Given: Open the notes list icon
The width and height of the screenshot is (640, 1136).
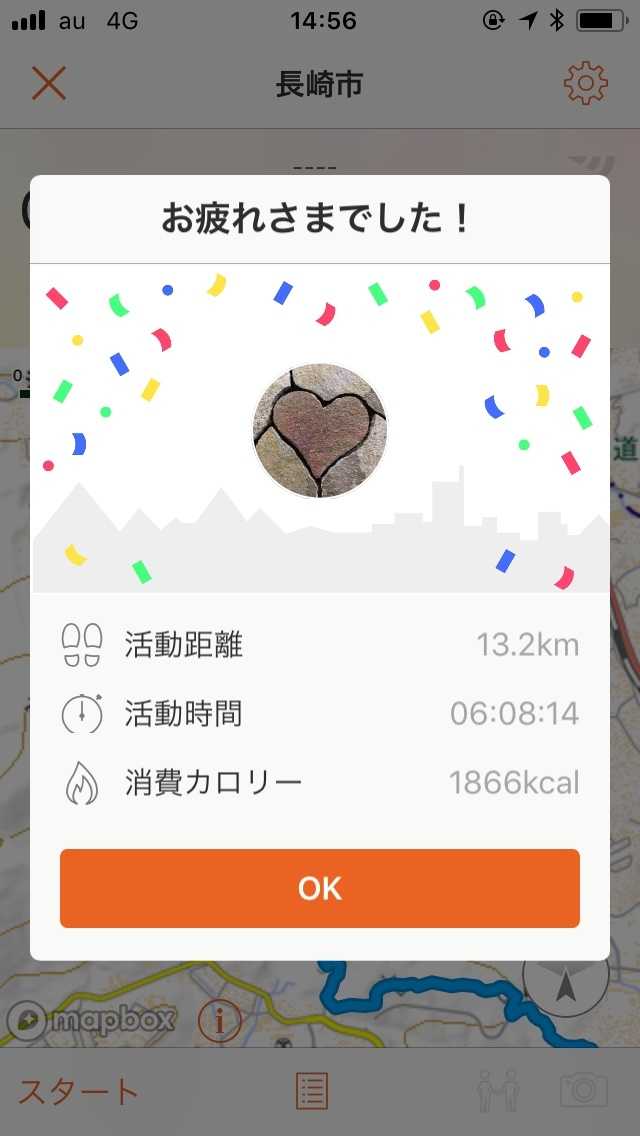Looking at the screenshot, I should (x=312, y=1091).
